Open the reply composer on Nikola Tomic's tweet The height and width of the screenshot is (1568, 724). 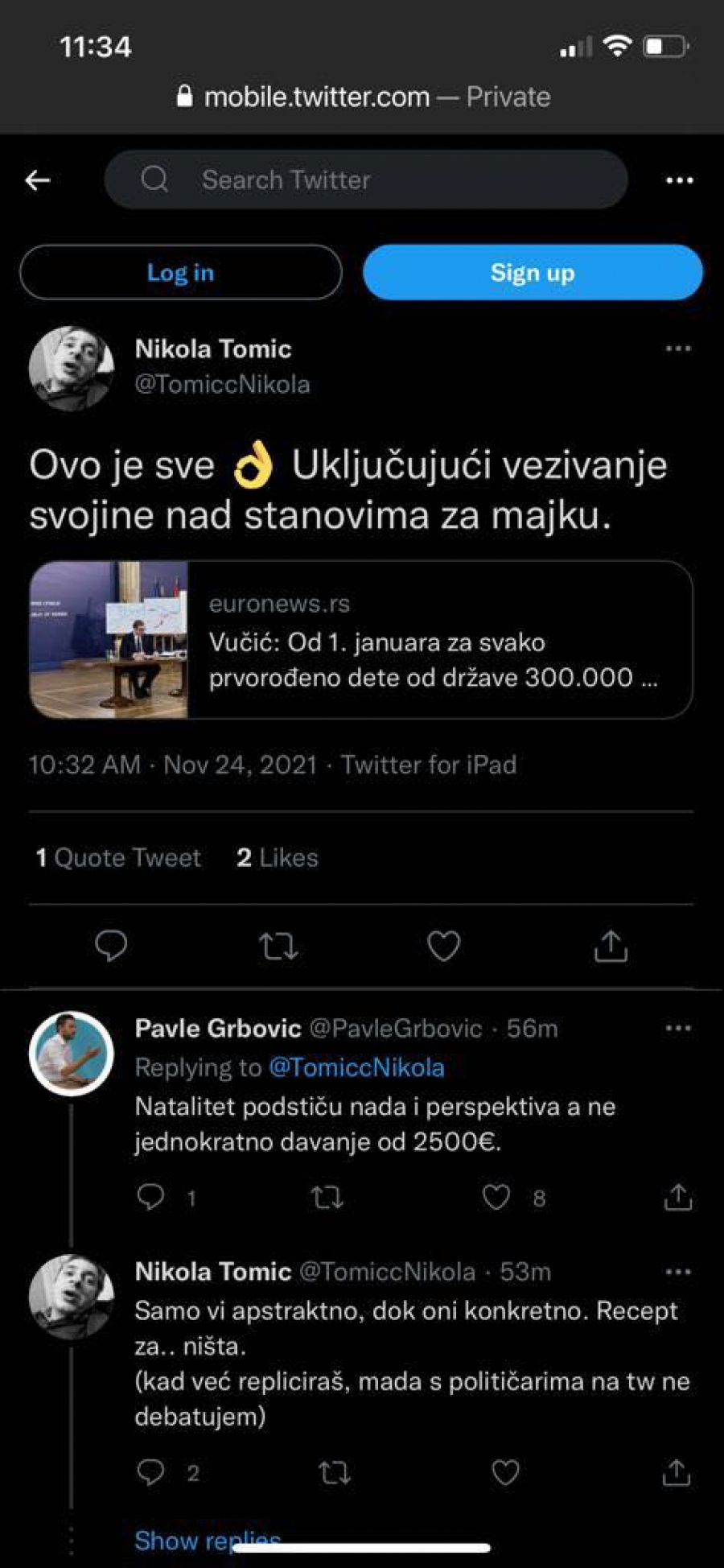pos(112,947)
